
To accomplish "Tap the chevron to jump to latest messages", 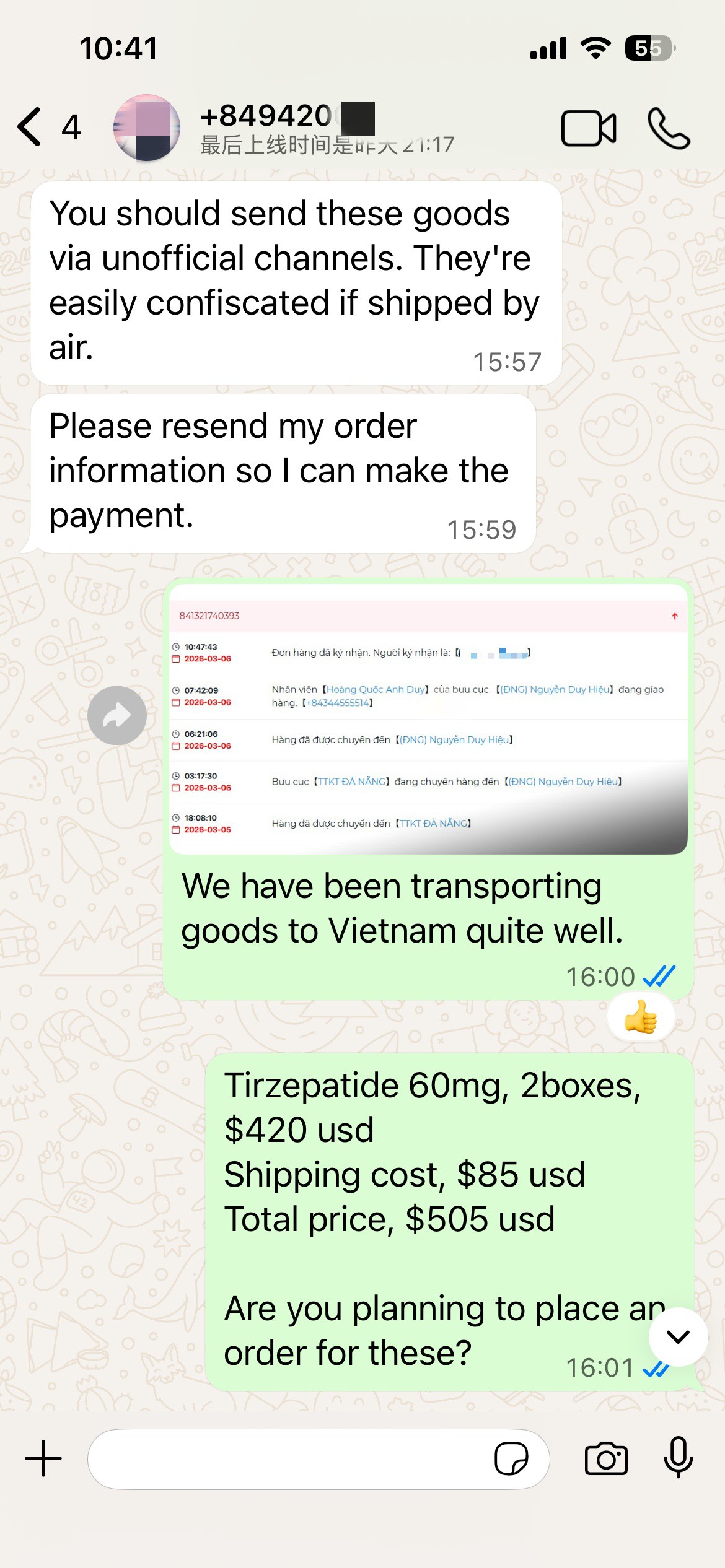I will pyautogui.click(x=678, y=1336).
